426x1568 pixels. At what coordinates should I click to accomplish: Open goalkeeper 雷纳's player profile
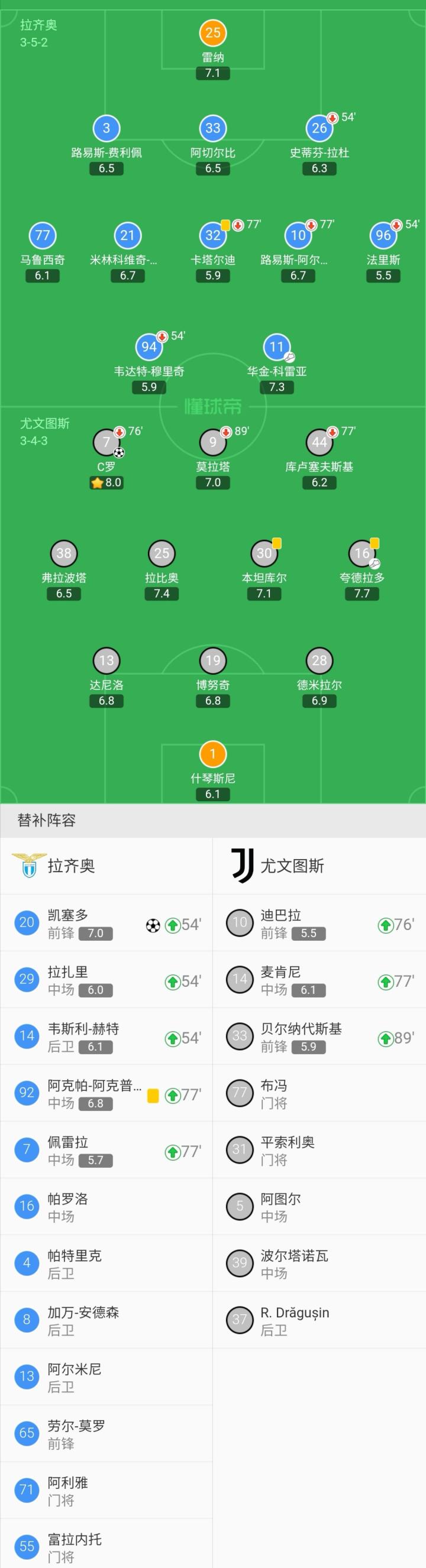tap(212, 33)
